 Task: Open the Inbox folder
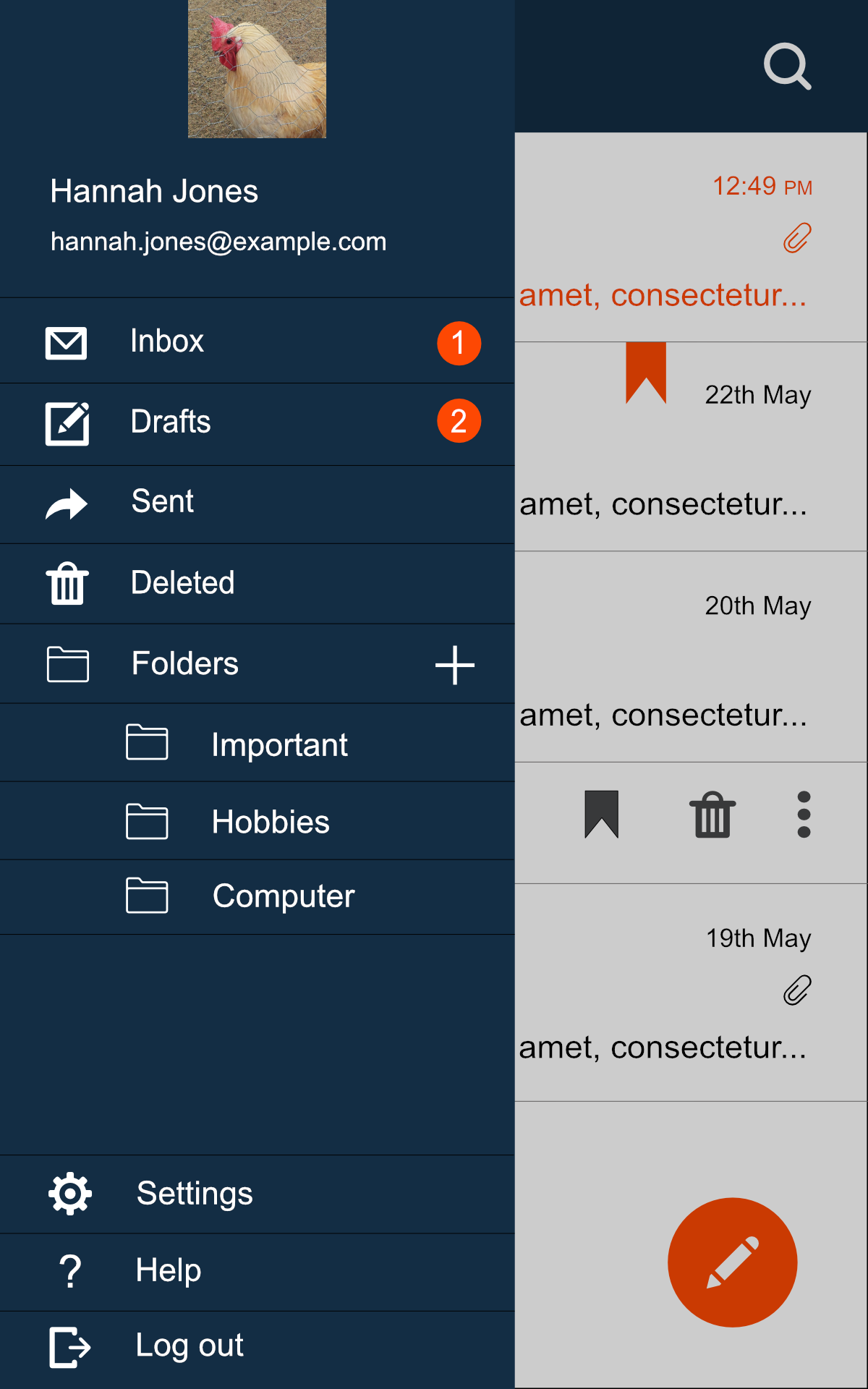pyautogui.click(x=257, y=341)
